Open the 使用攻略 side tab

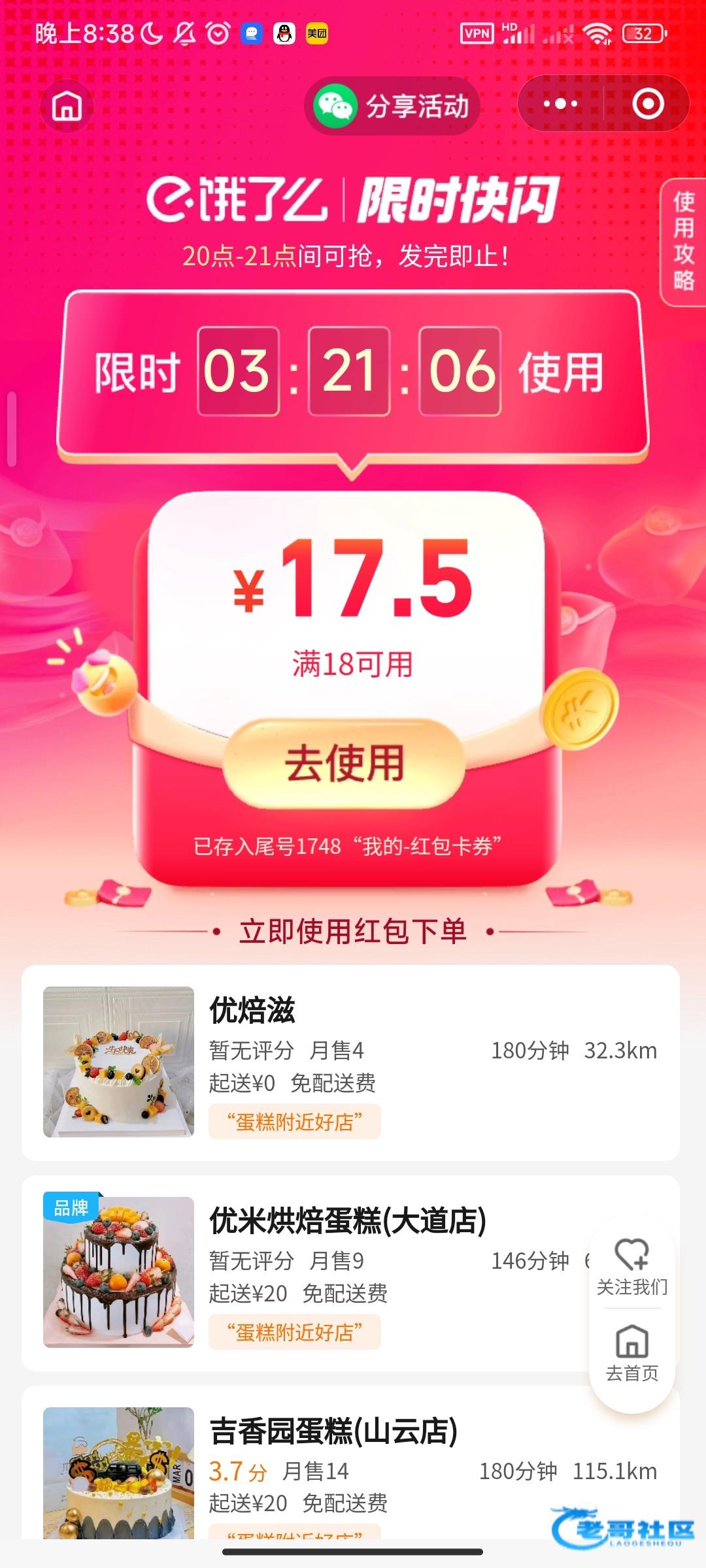[683, 241]
